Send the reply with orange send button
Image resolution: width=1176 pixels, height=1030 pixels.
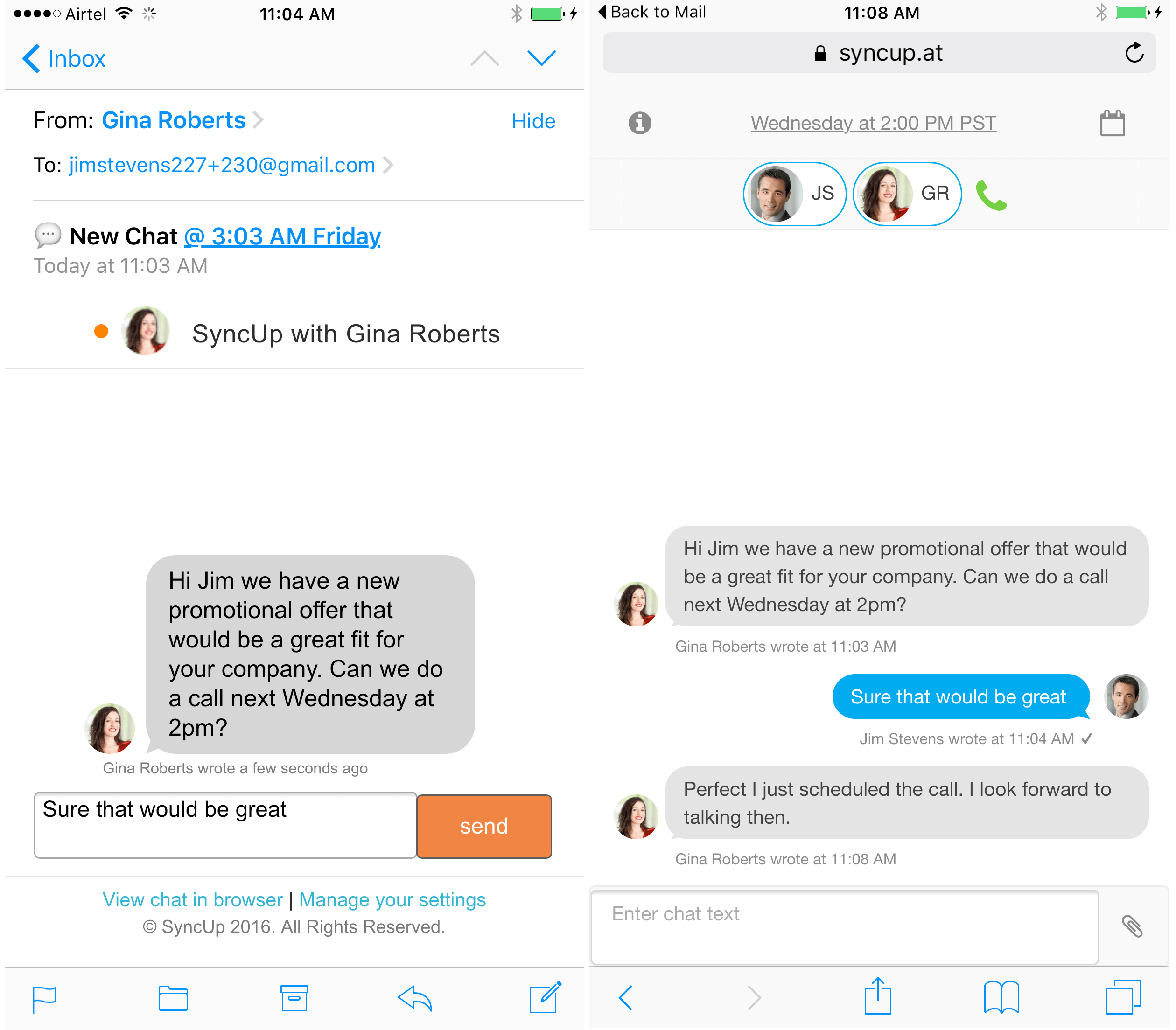pyautogui.click(x=483, y=826)
